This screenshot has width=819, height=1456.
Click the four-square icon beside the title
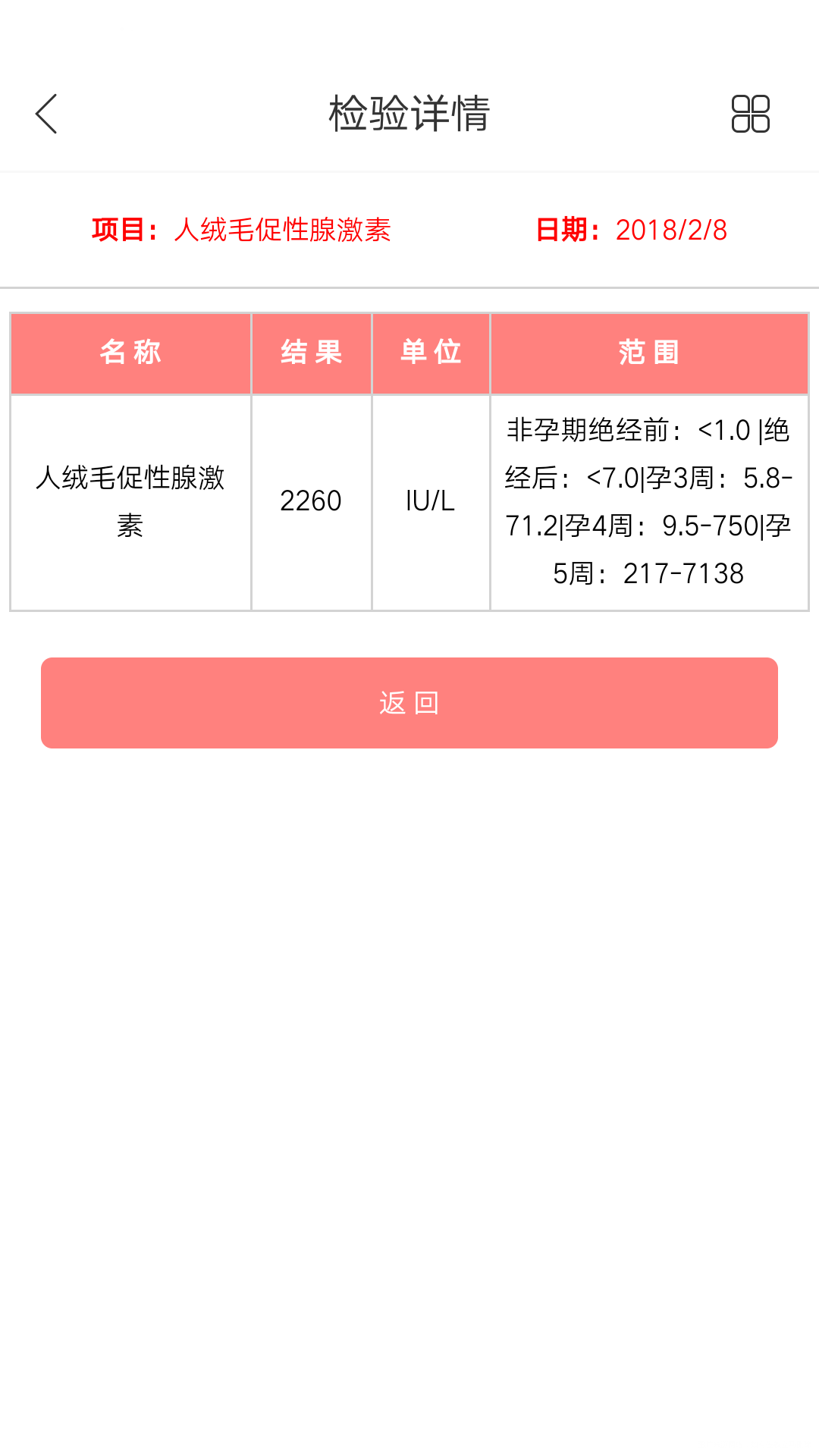(751, 114)
